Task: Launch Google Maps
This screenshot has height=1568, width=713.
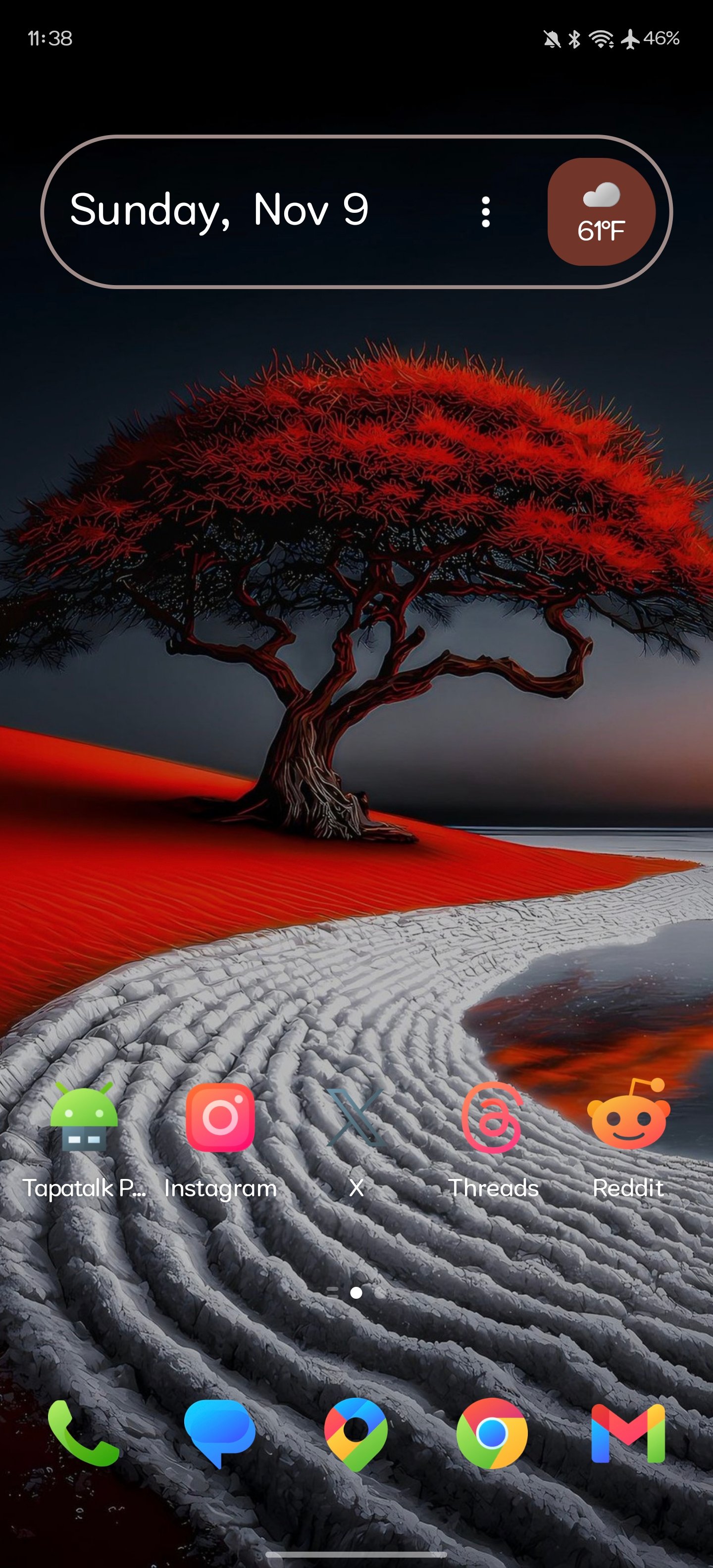Action: (356, 1433)
